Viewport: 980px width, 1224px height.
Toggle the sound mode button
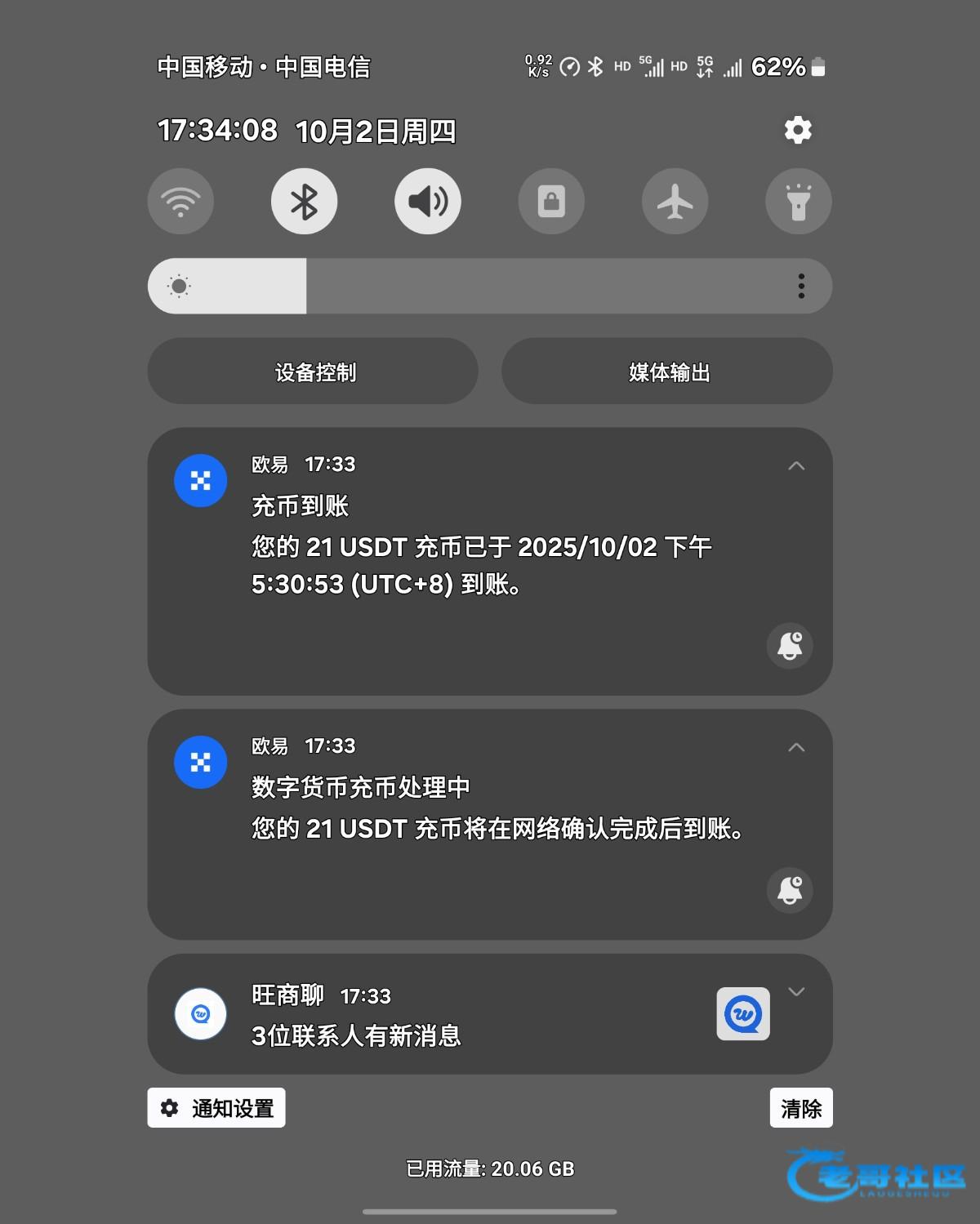[x=428, y=202]
